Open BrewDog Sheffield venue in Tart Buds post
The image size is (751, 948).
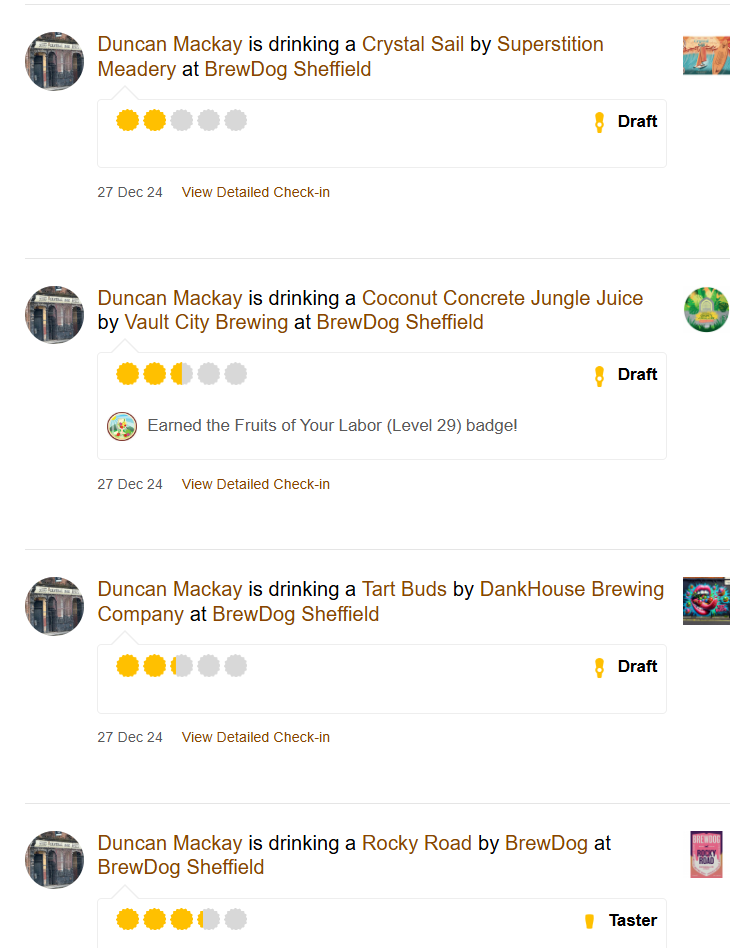295,614
